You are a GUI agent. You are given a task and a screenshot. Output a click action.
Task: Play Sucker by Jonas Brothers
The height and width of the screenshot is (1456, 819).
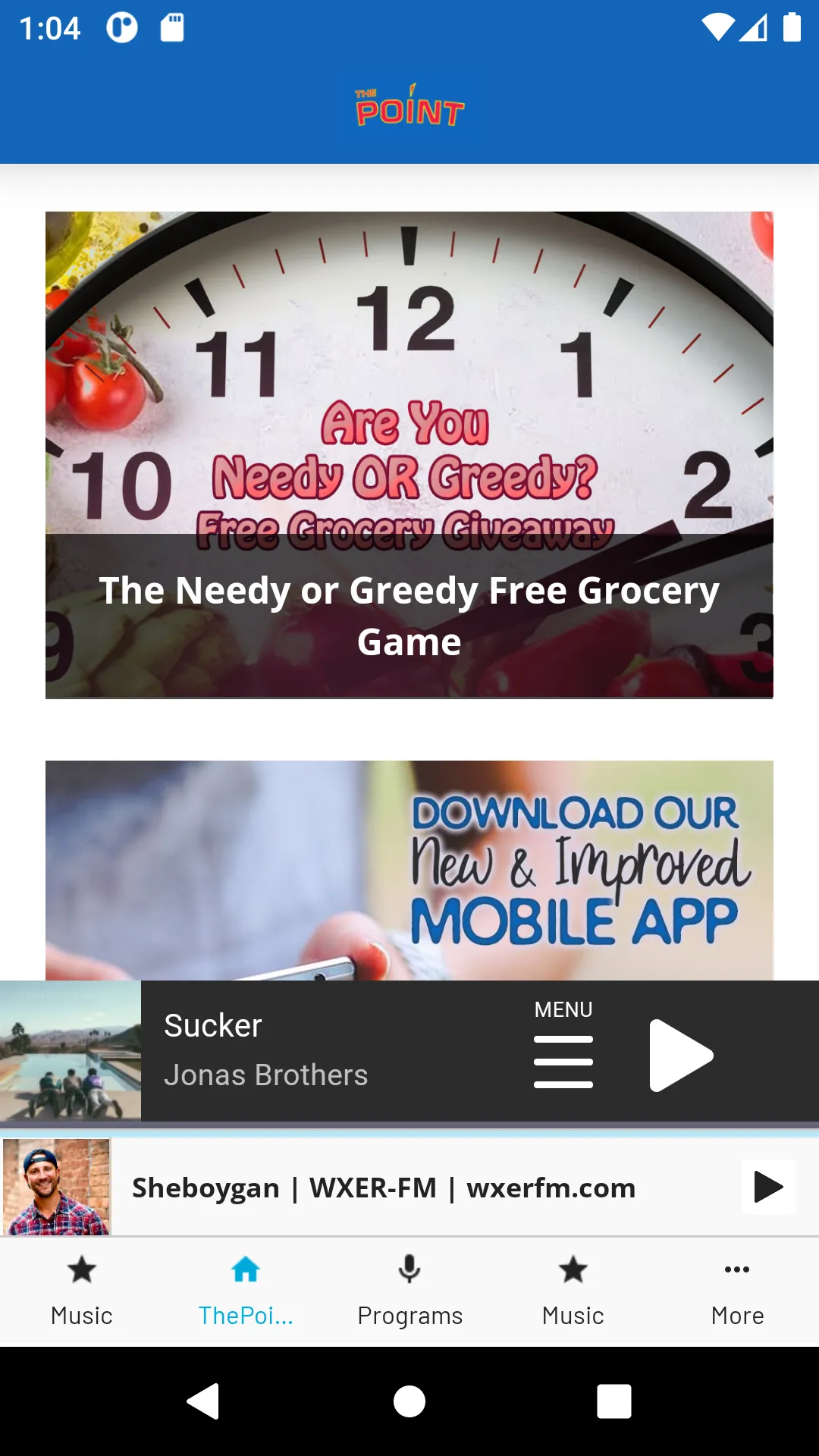pyautogui.click(x=681, y=1055)
